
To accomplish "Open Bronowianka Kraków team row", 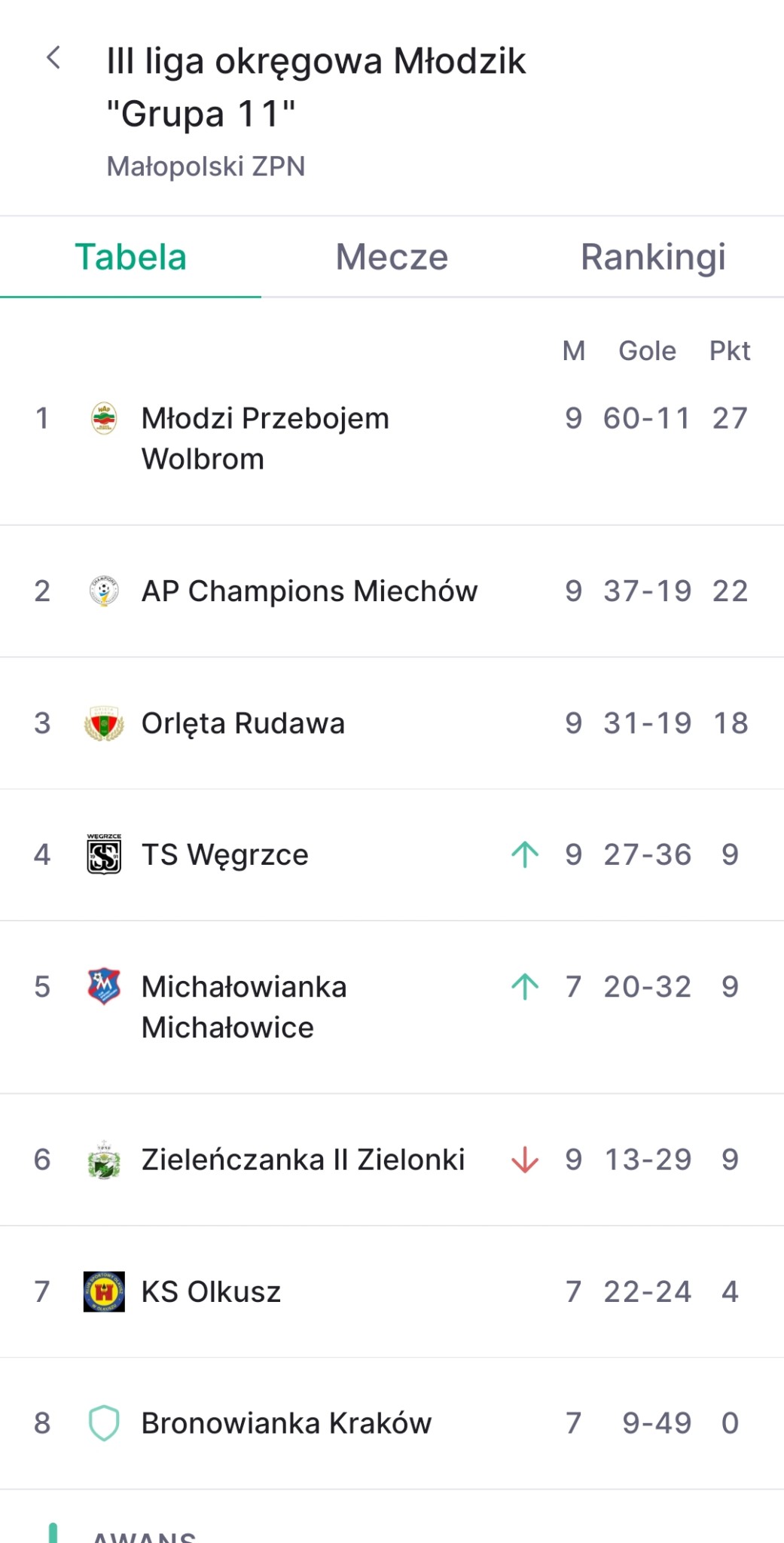I will 392,1424.
